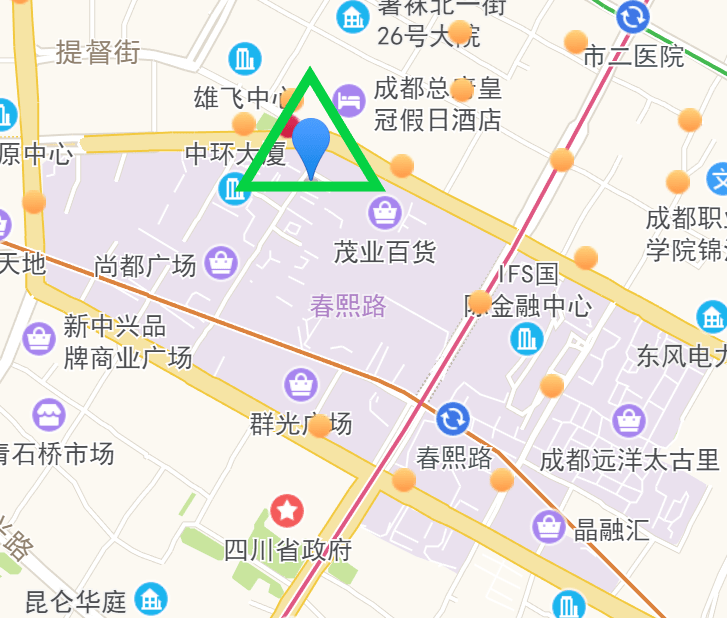Viewport: 727px width, 618px height.
Task: Tap the 市二医院 metro station icon
Action: click(x=632, y=17)
